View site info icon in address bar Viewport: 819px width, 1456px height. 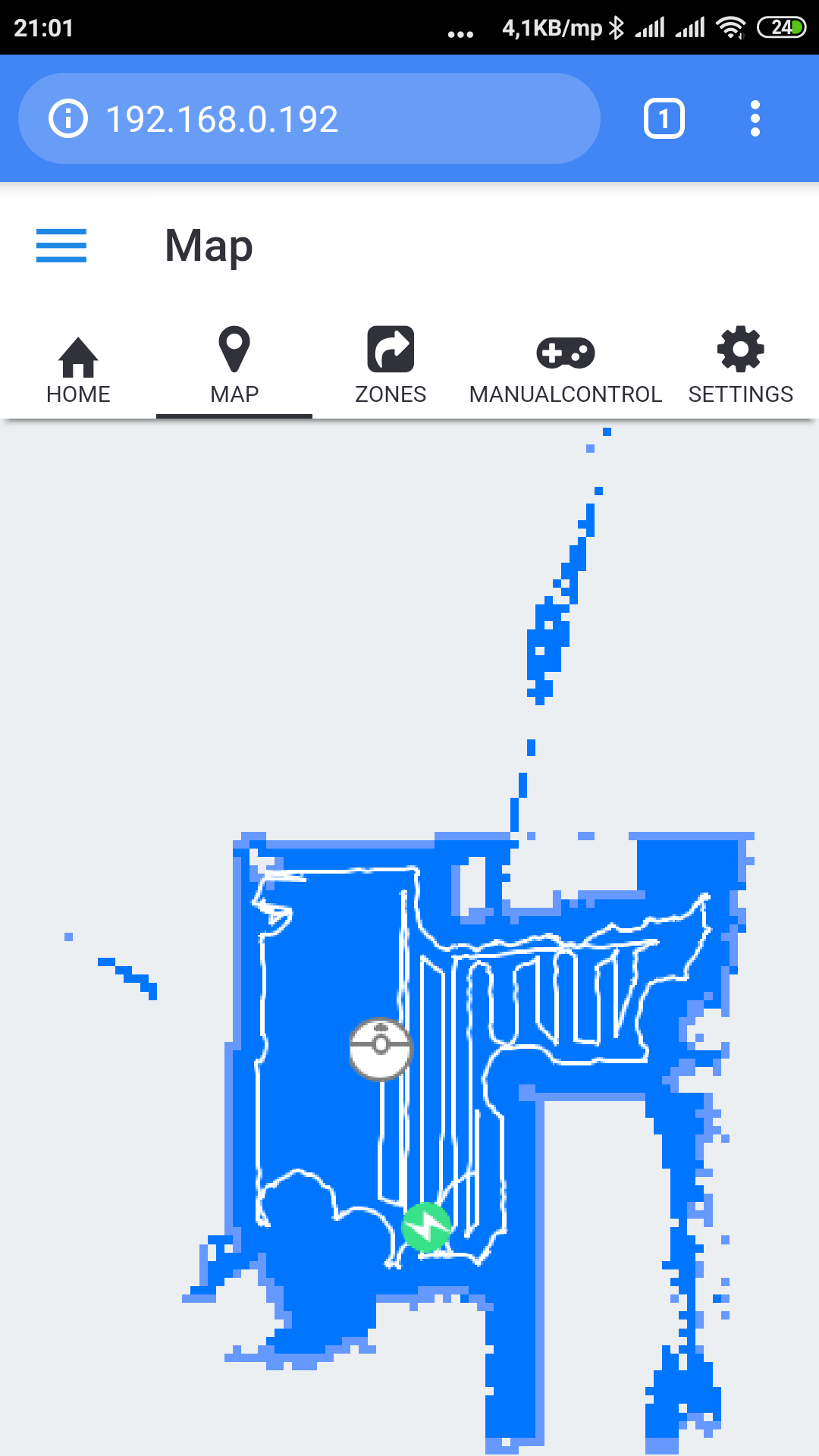[68, 118]
